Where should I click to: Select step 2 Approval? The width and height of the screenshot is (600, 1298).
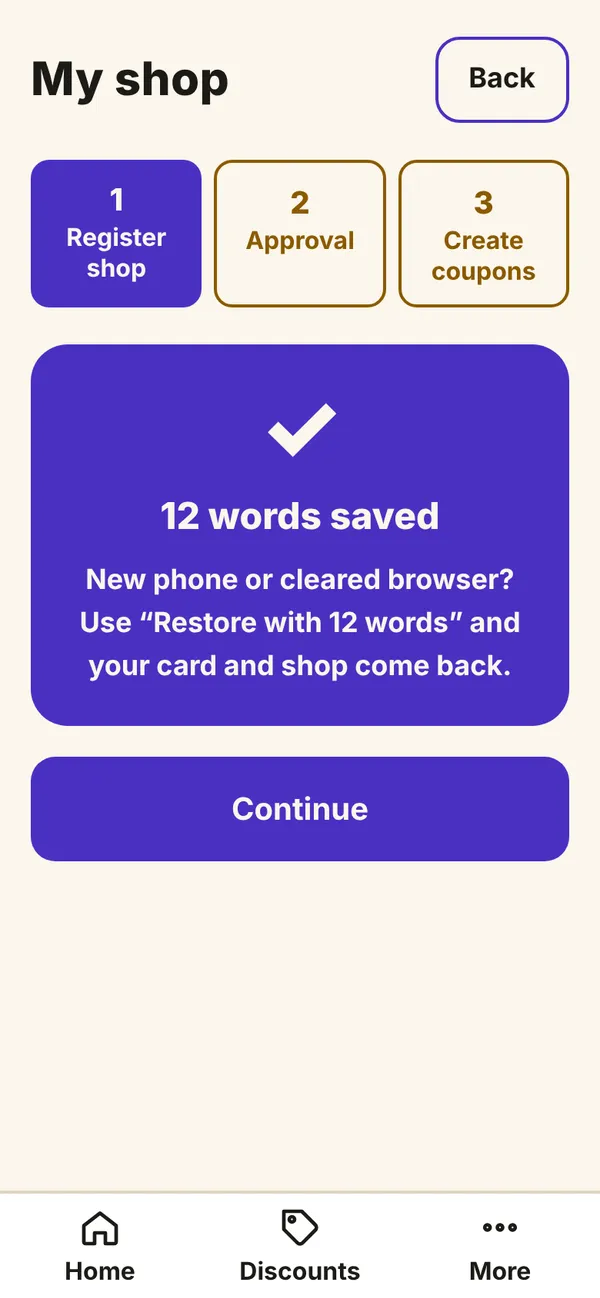pos(300,234)
